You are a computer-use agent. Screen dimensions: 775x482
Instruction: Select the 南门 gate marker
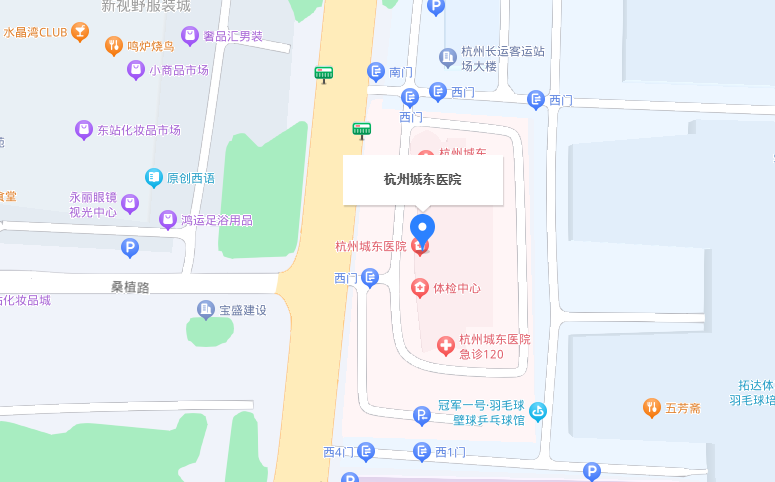coord(376,71)
